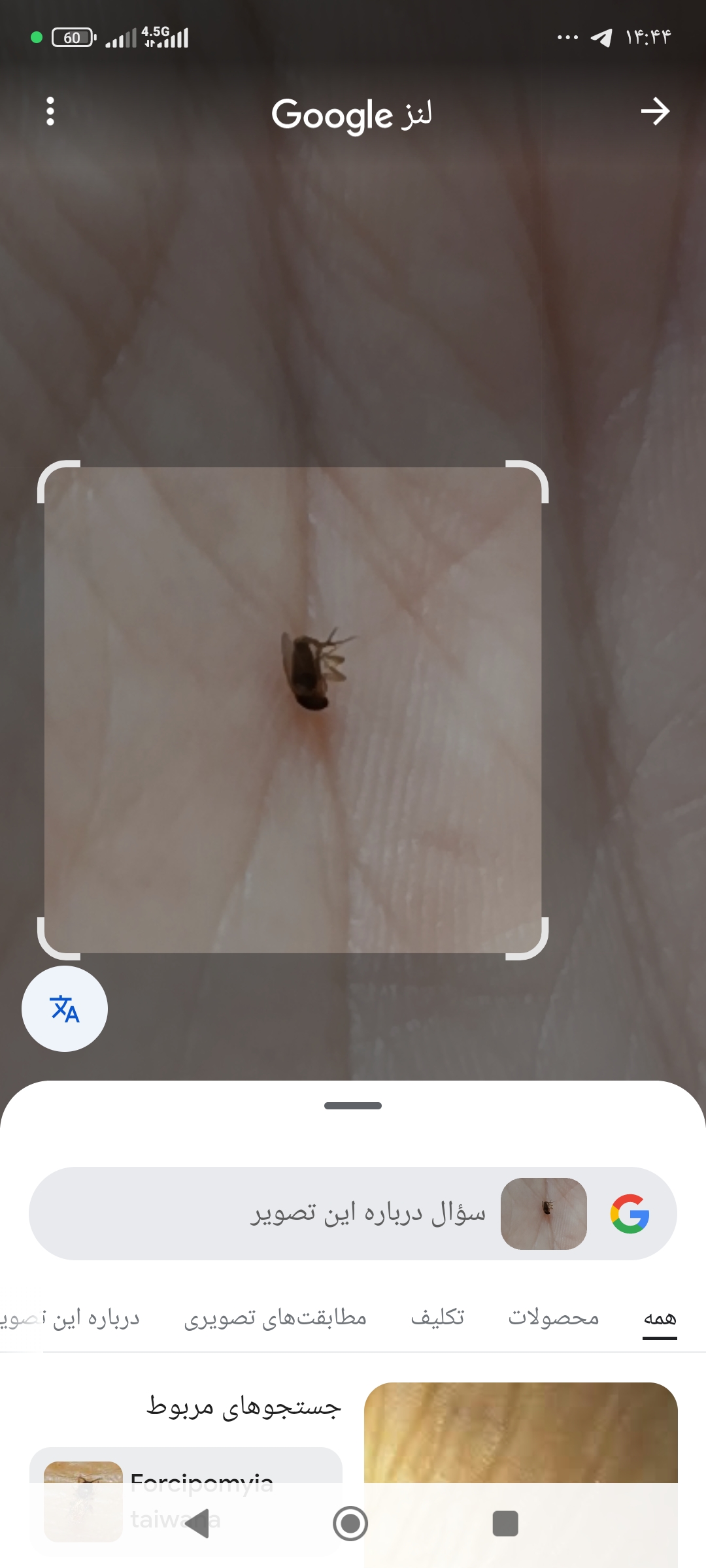Screen dimensions: 706x1568
Task: Switch to the تکلیف tab
Action: [437, 1318]
